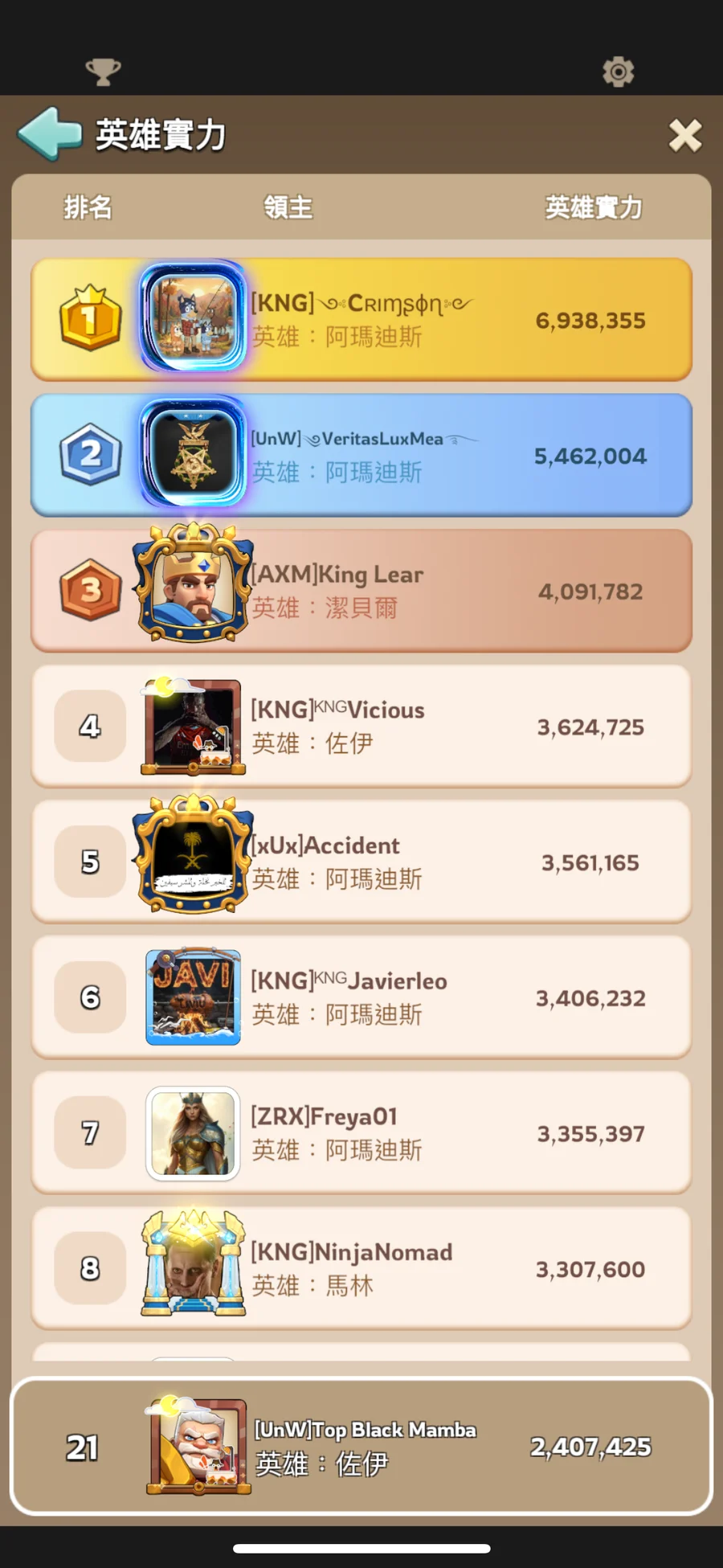Go back with the green arrow
The height and width of the screenshot is (1568, 723).
[x=50, y=133]
